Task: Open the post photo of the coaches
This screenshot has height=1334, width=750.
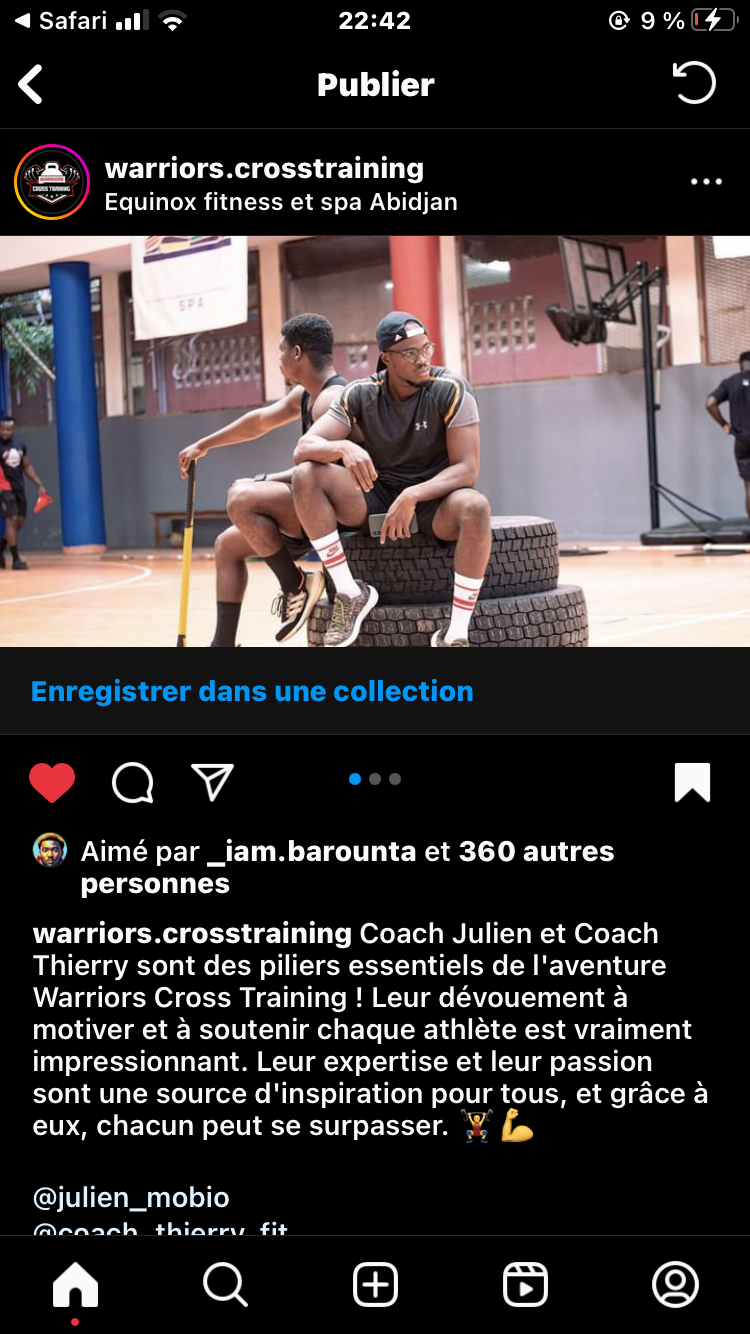Action: (x=375, y=441)
